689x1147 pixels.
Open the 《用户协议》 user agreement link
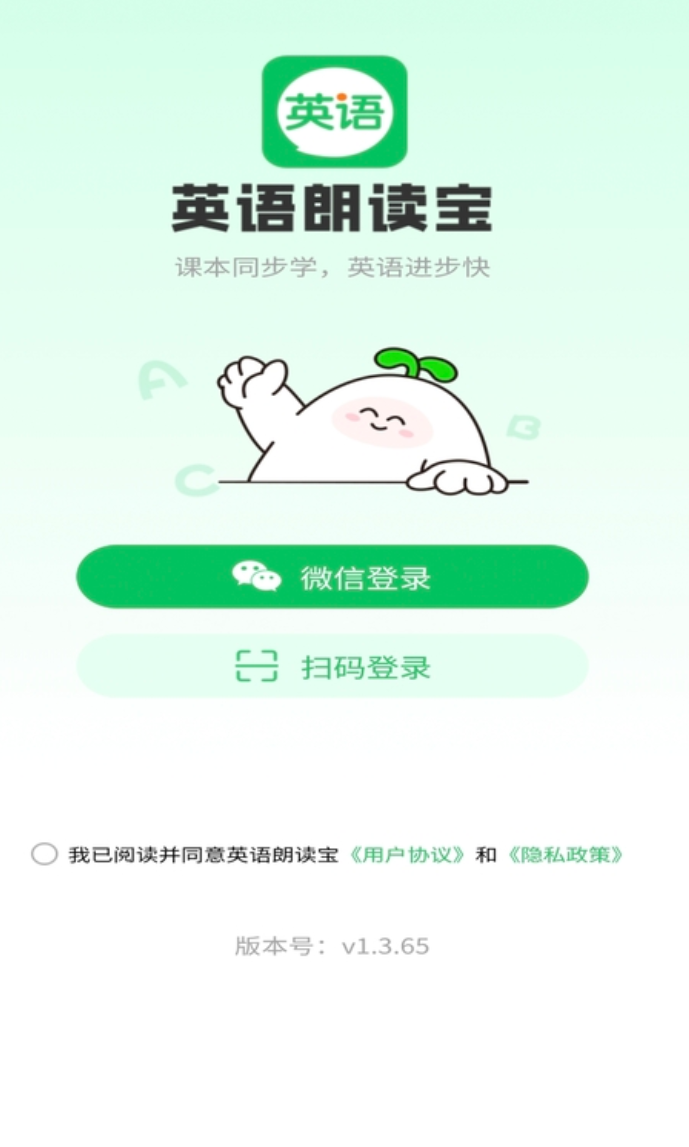[x=407, y=855]
